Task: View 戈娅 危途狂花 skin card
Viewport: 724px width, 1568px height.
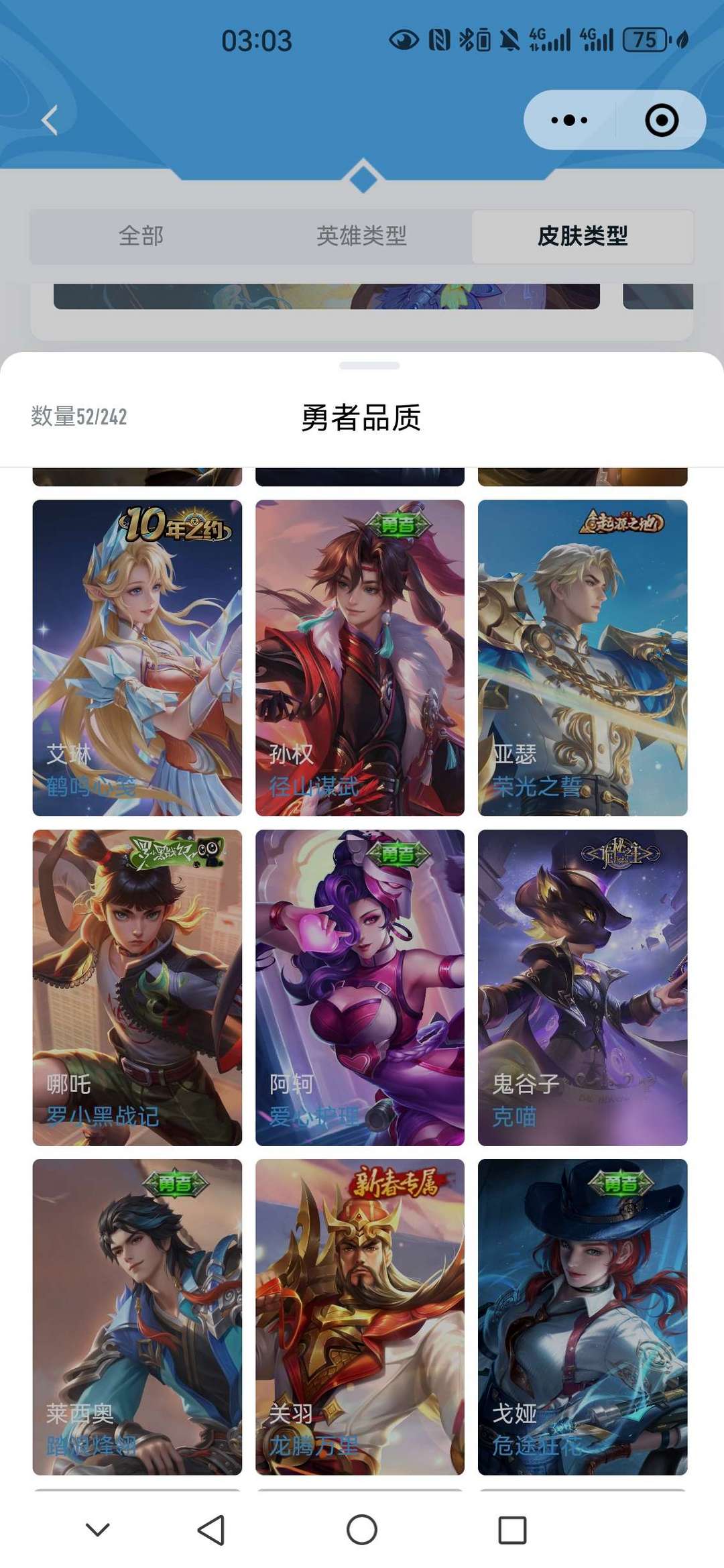Action: pos(582,1317)
